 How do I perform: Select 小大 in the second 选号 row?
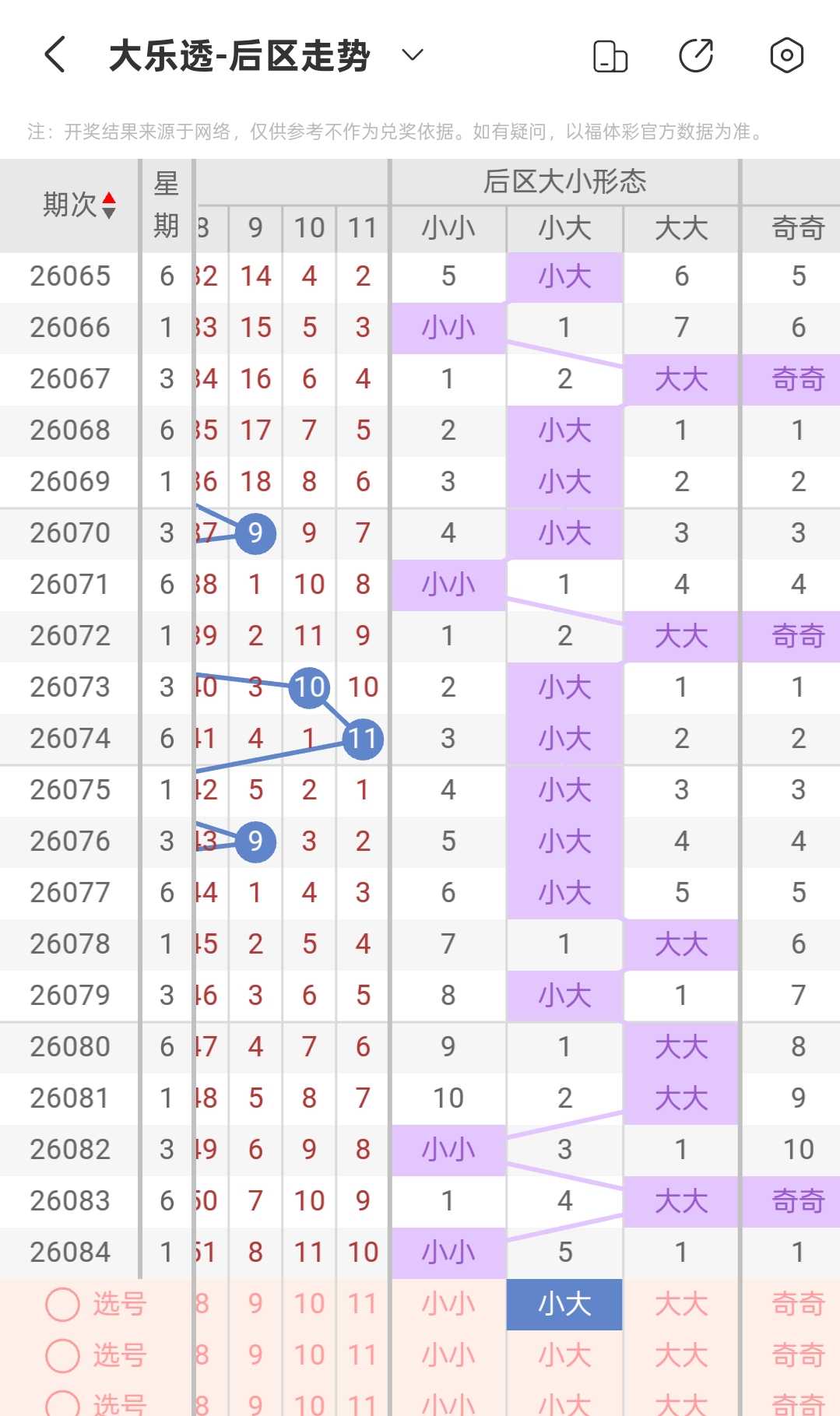click(x=564, y=1355)
